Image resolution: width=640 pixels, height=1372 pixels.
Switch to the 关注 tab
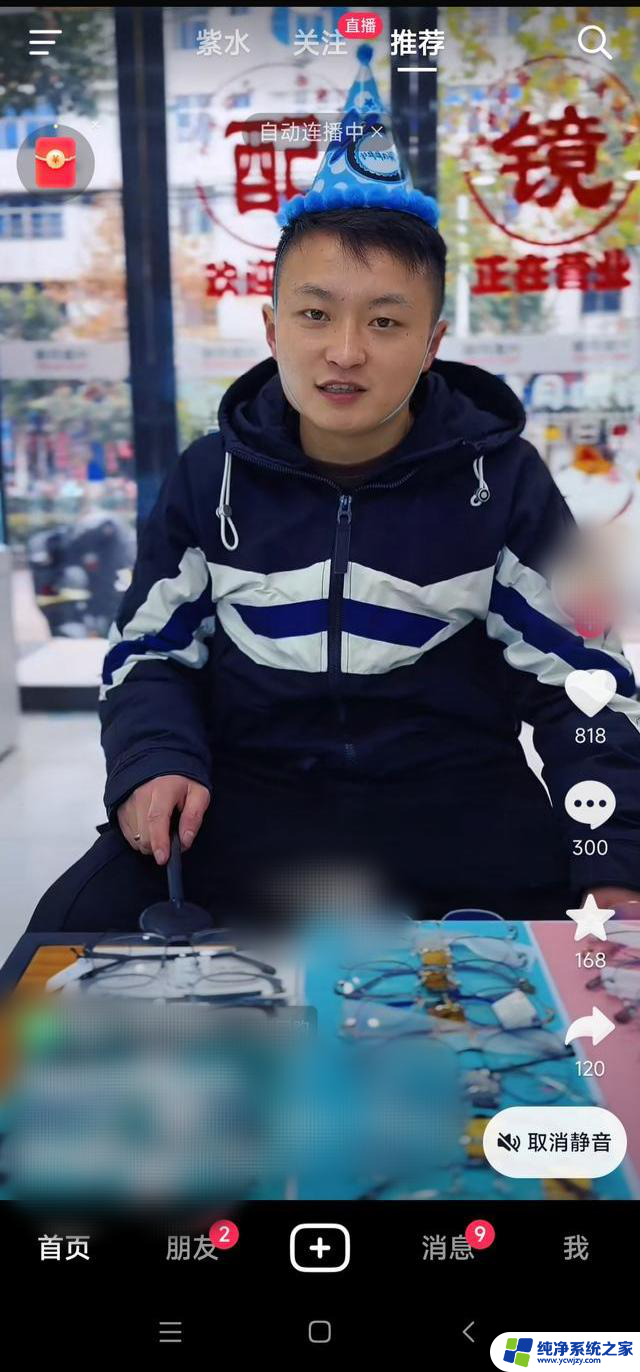[x=320, y=42]
